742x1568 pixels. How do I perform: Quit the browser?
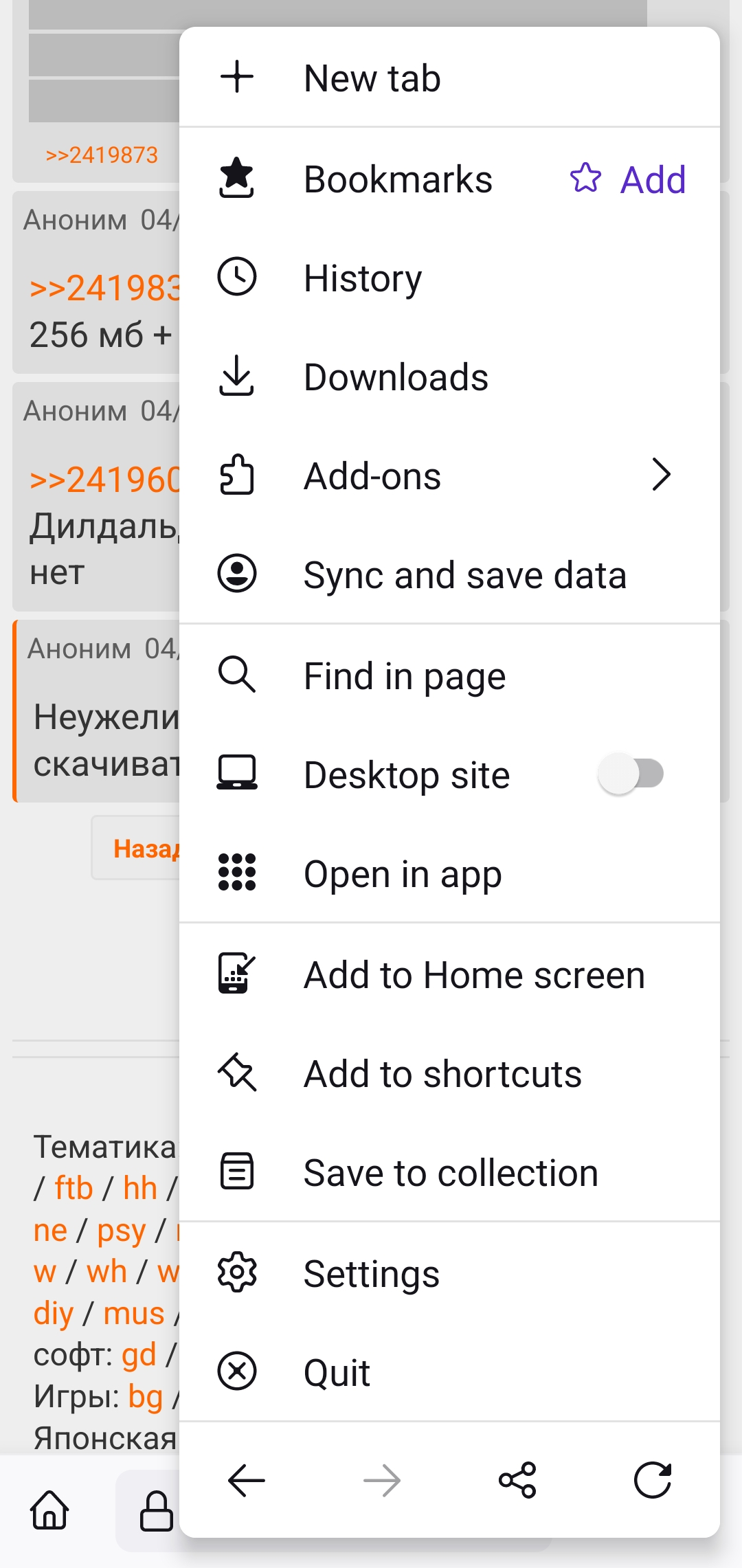point(449,1372)
